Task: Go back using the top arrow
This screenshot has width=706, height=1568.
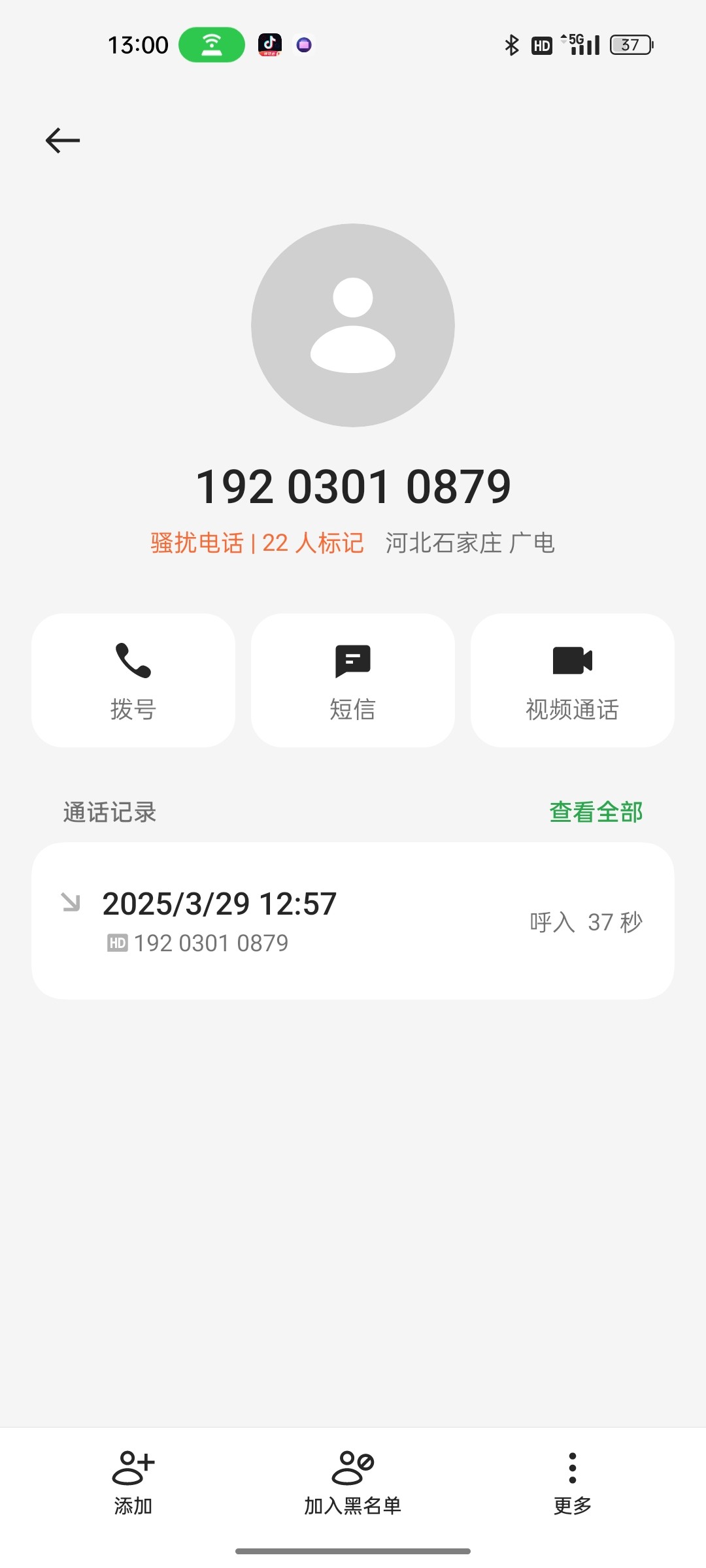Action: coord(63,140)
